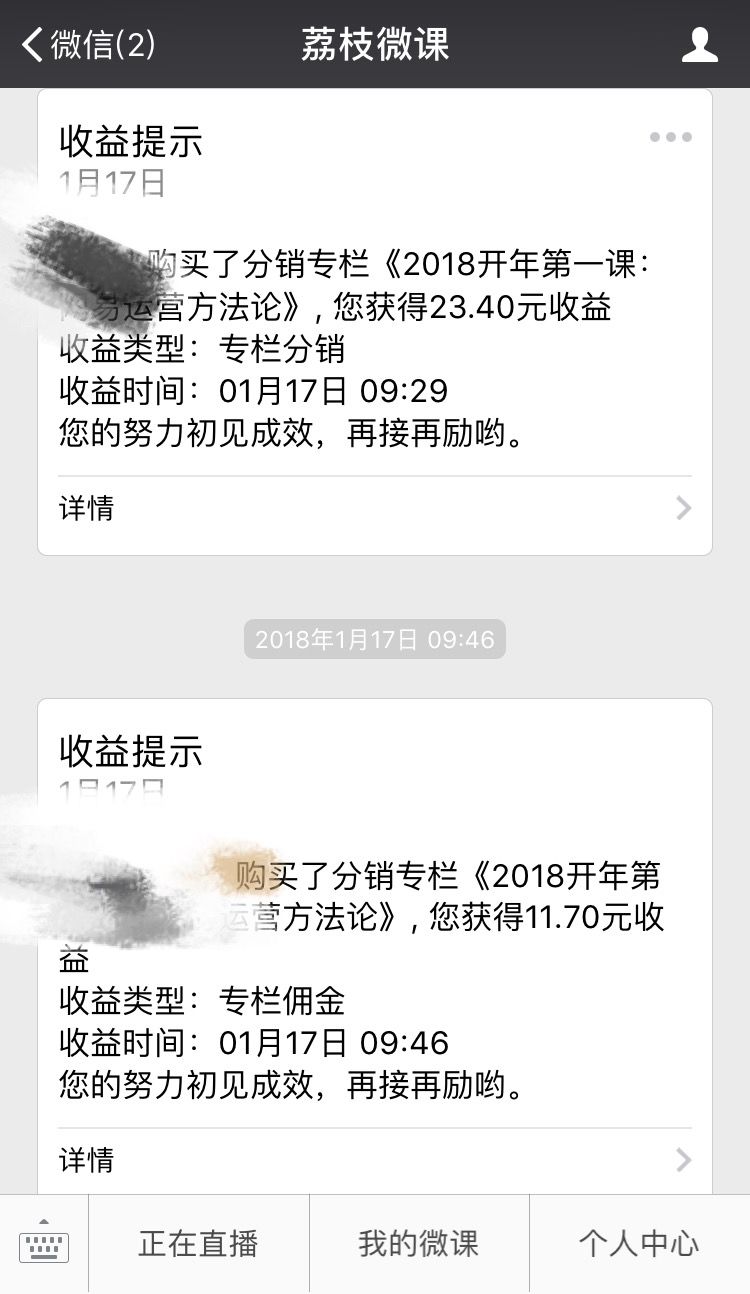Open the 正在直播 menu
750x1294 pixels.
(x=198, y=1243)
